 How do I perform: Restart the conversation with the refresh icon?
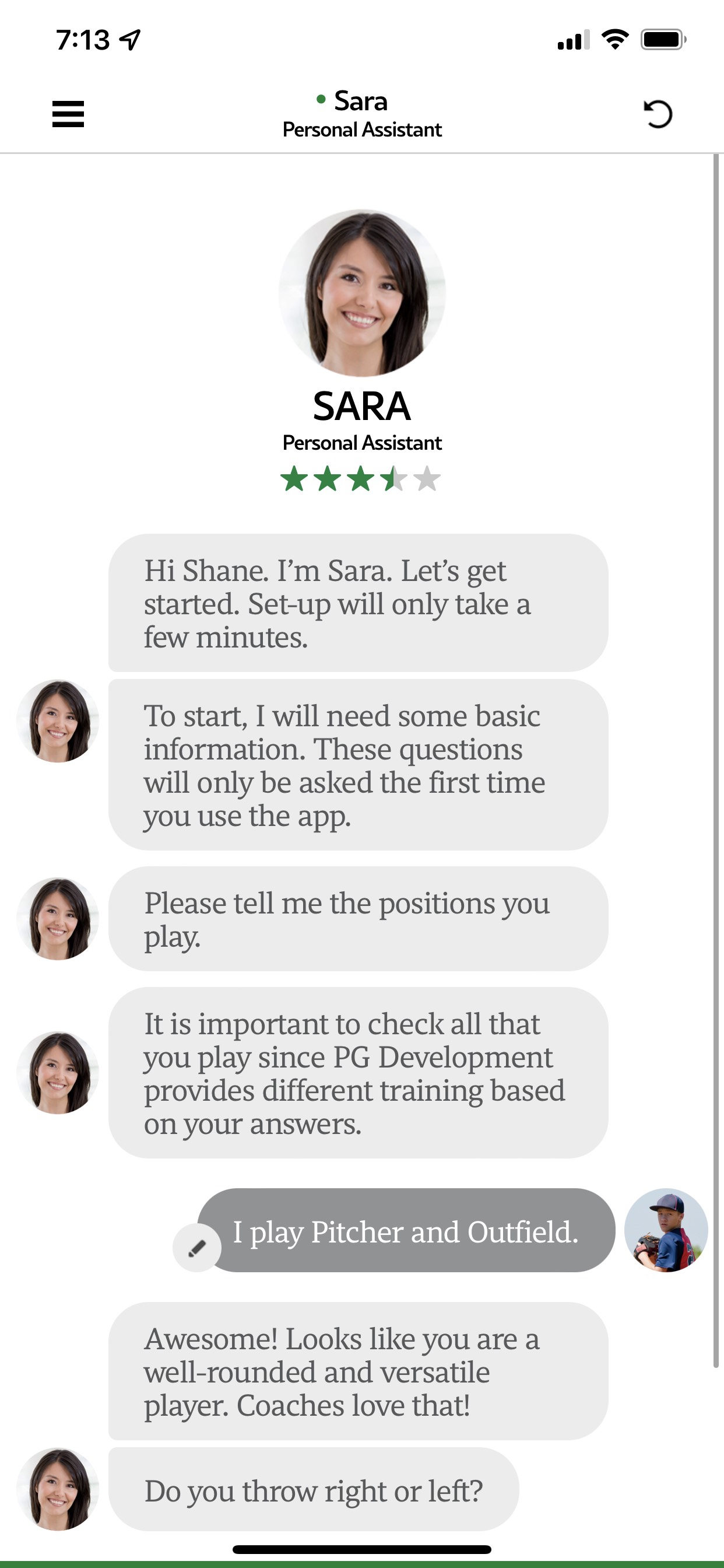(x=658, y=114)
